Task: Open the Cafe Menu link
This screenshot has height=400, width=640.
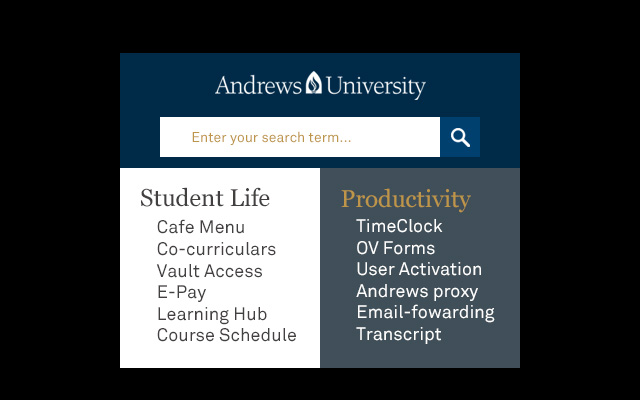Action: click(201, 228)
